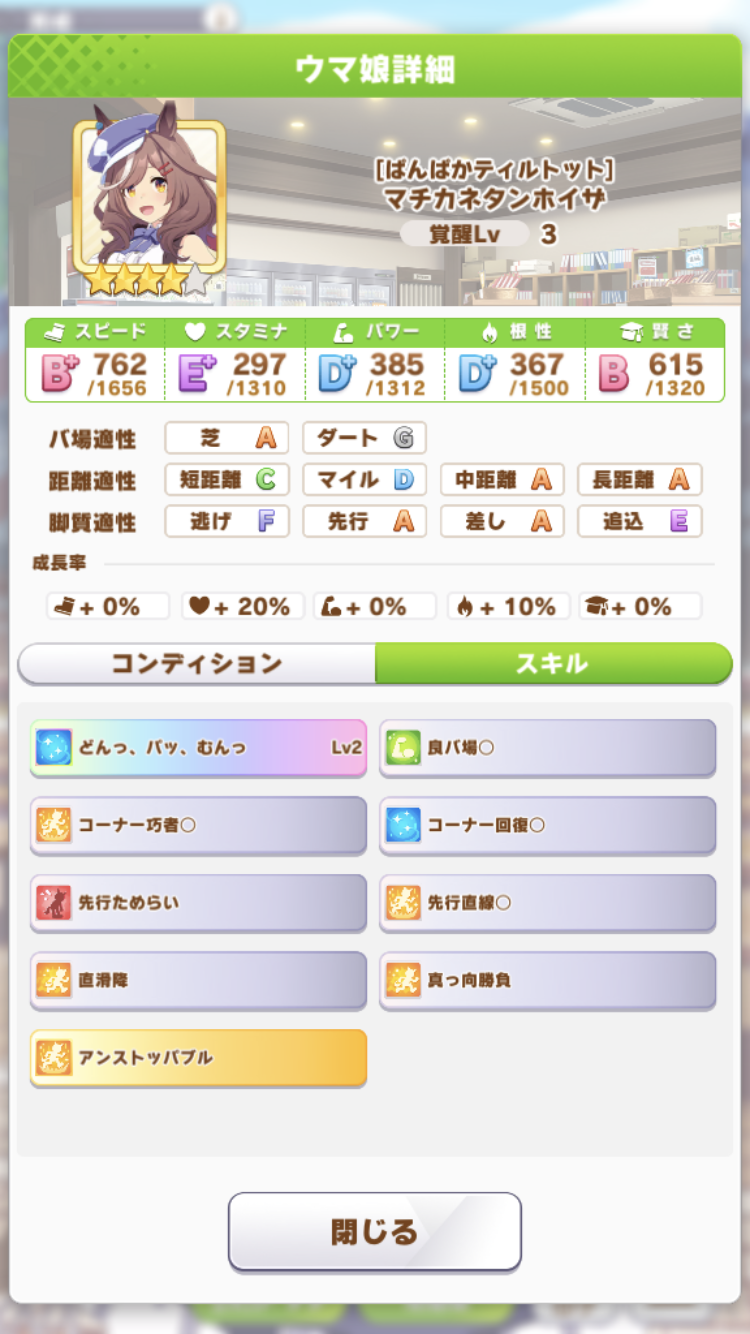Switch to the コンディション tab

197,663
